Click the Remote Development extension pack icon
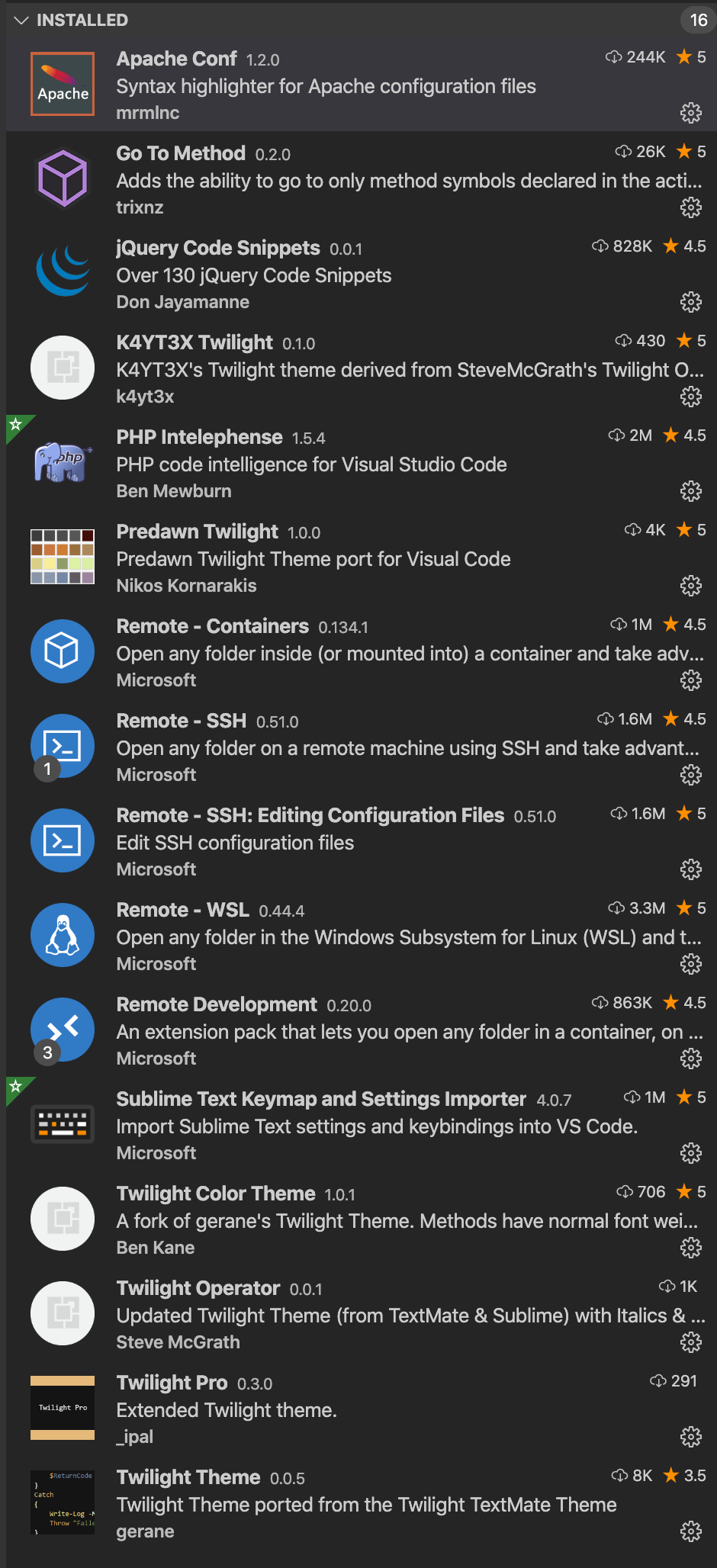 62,1030
